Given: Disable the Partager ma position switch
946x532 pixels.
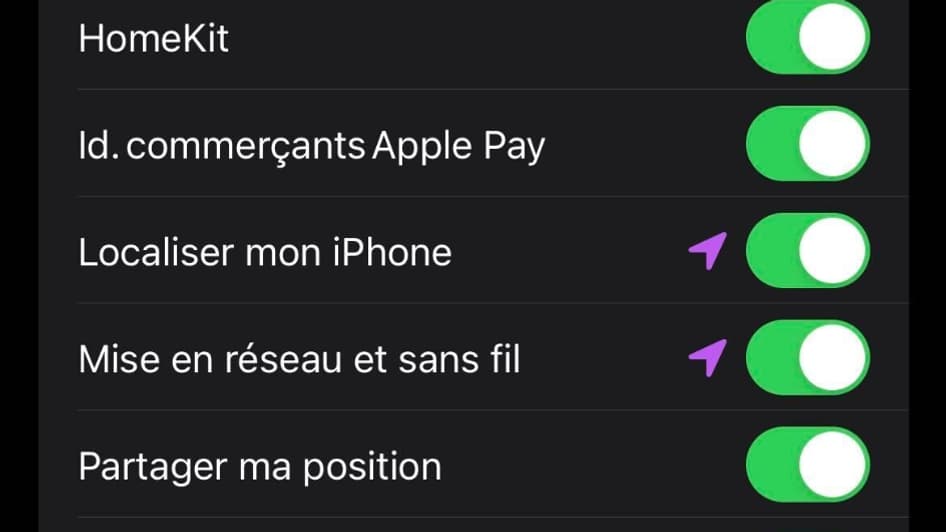Looking at the screenshot, I should (x=807, y=465).
